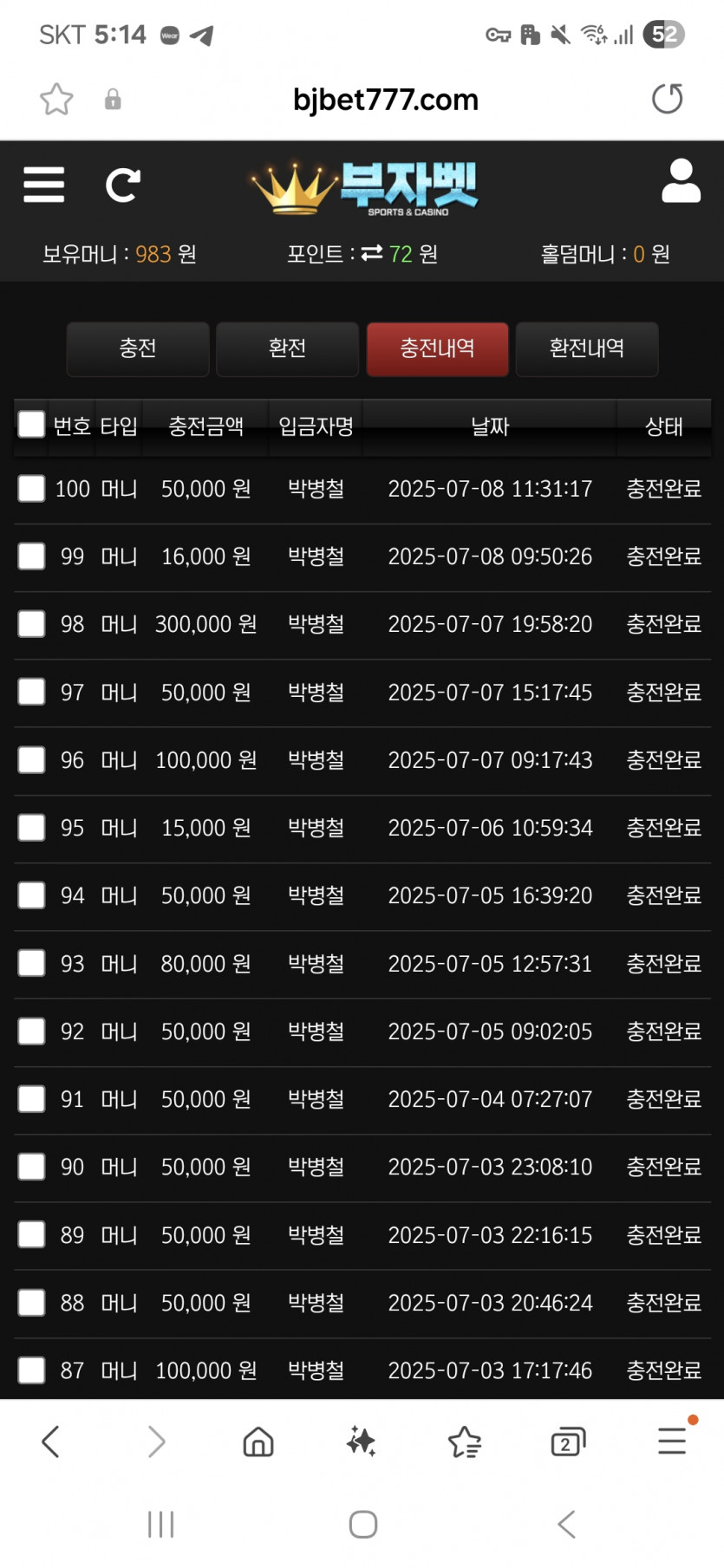
Task: Check the box for row 87
Action: (32, 1370)
